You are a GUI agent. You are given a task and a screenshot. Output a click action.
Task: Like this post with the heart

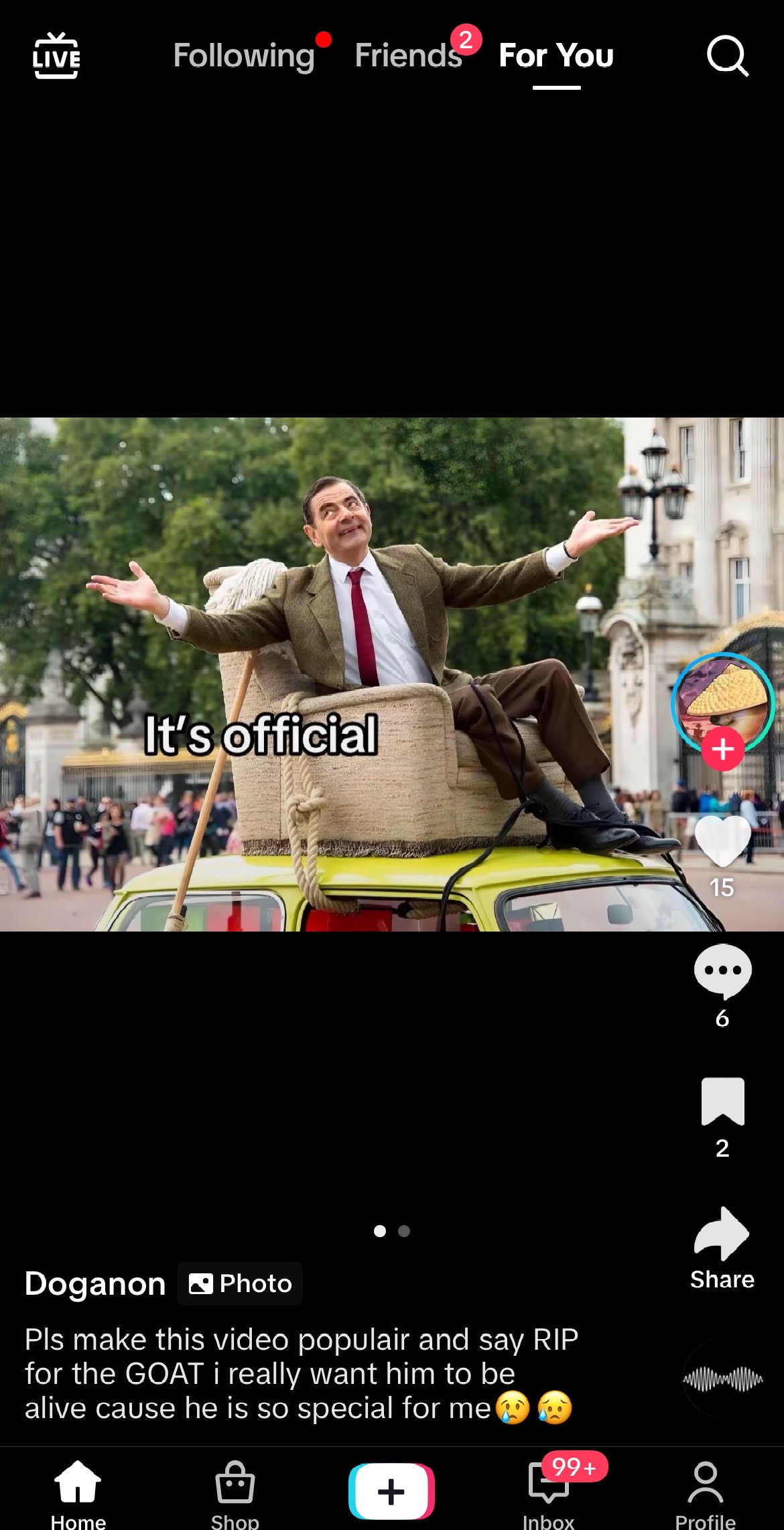722,842
